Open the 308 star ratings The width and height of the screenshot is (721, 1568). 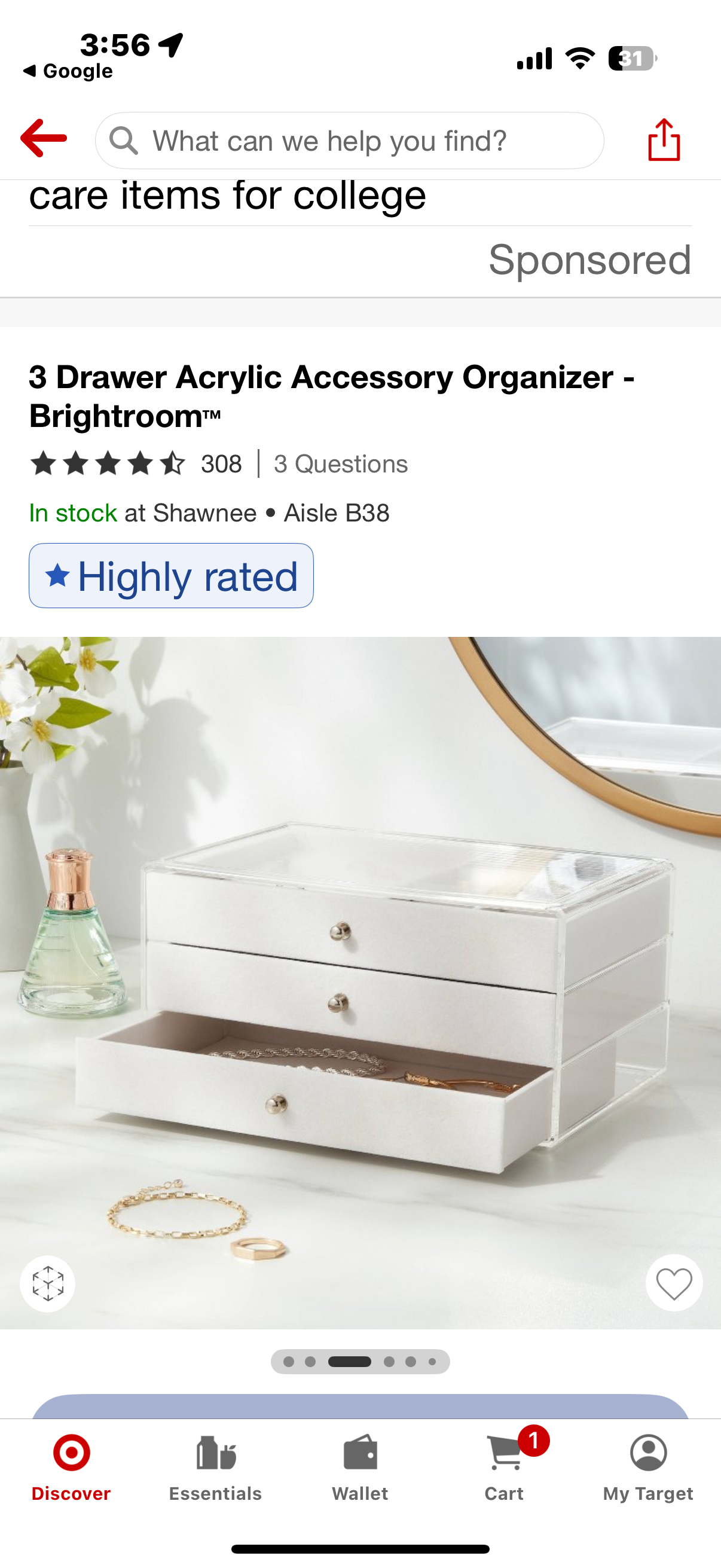click(x=135, y=464)
